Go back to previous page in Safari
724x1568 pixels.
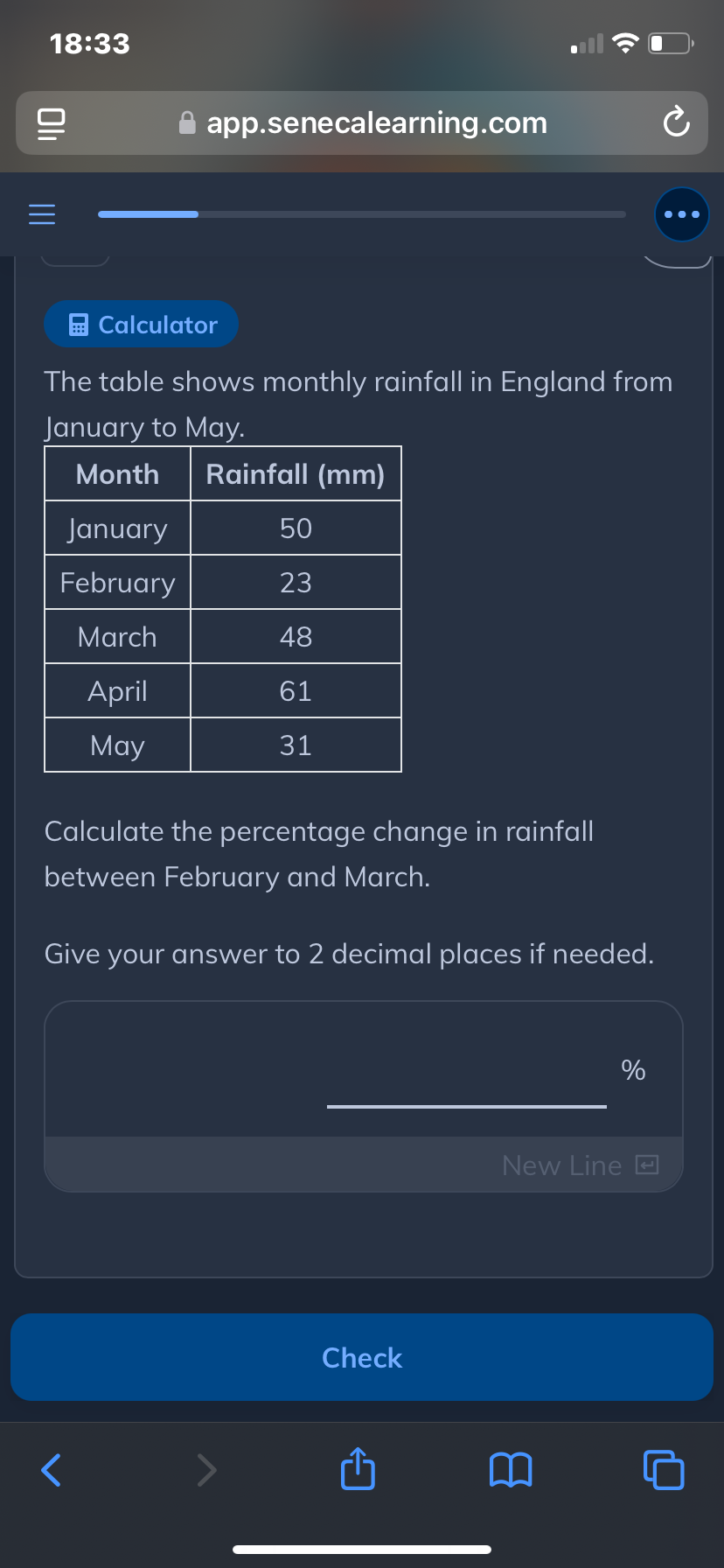pos(52,1470)
